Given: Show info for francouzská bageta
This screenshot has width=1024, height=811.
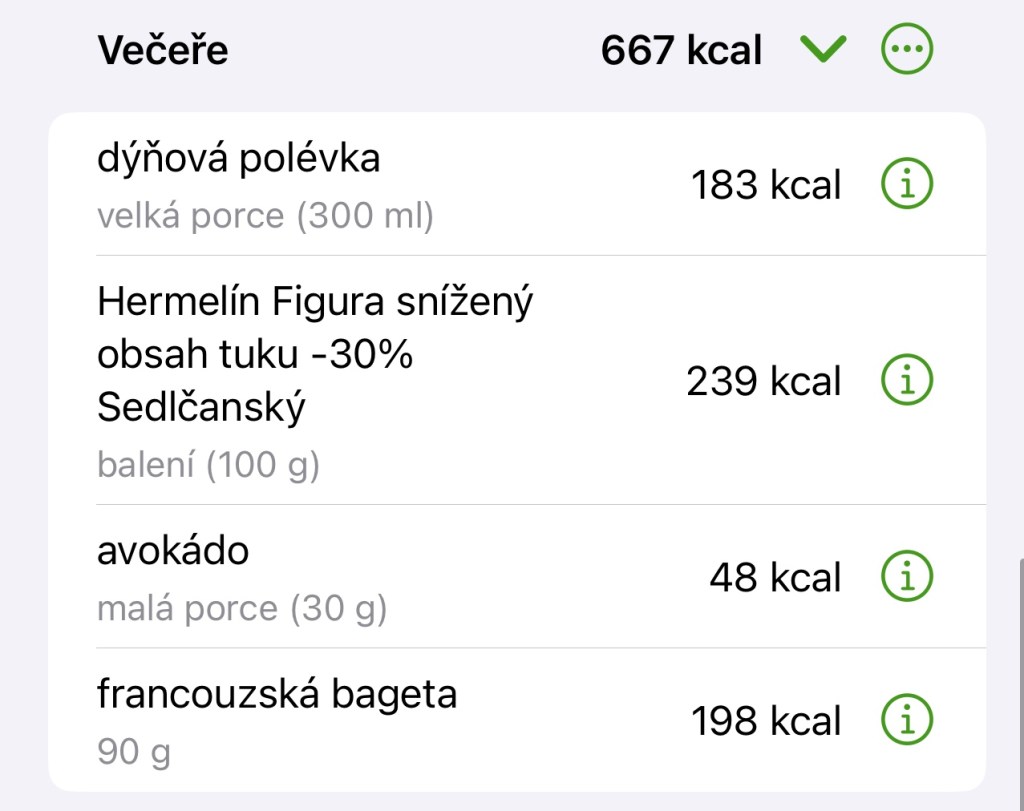Looking at the screenshot, I should click(906, 719).
